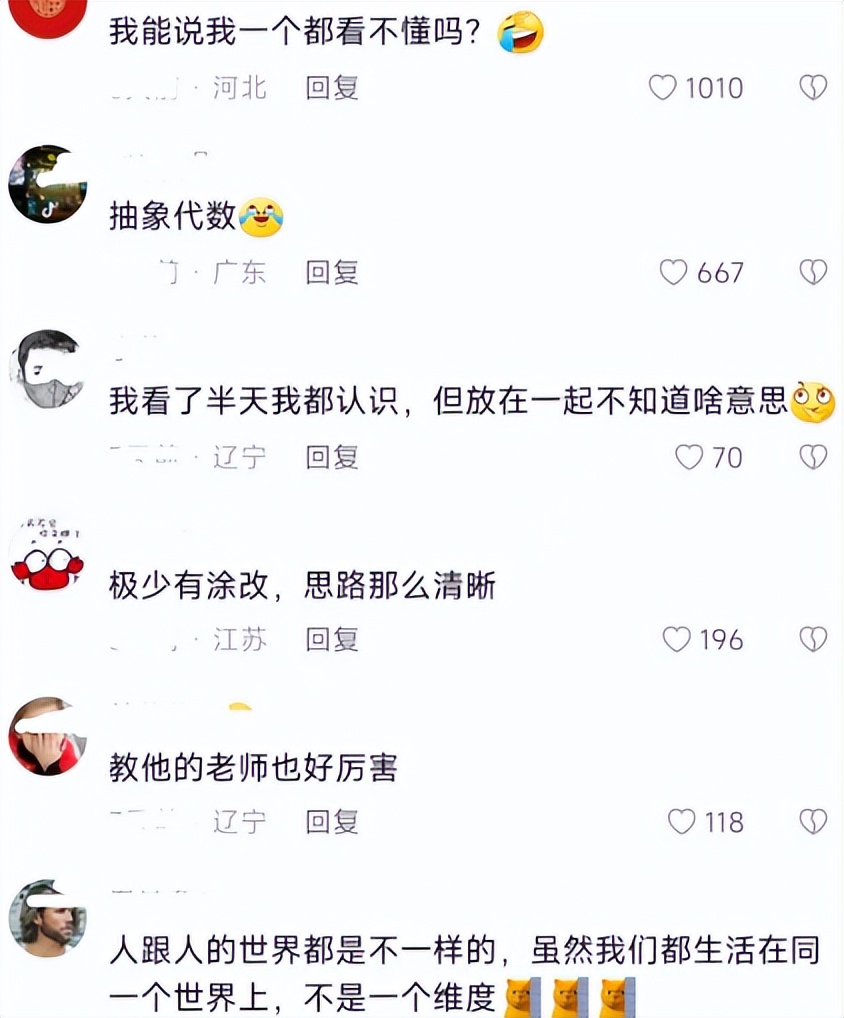Toggle the like heart on the 辽宁 comment
Screen dimensions: 844x1018
click(x=688, y=457)
